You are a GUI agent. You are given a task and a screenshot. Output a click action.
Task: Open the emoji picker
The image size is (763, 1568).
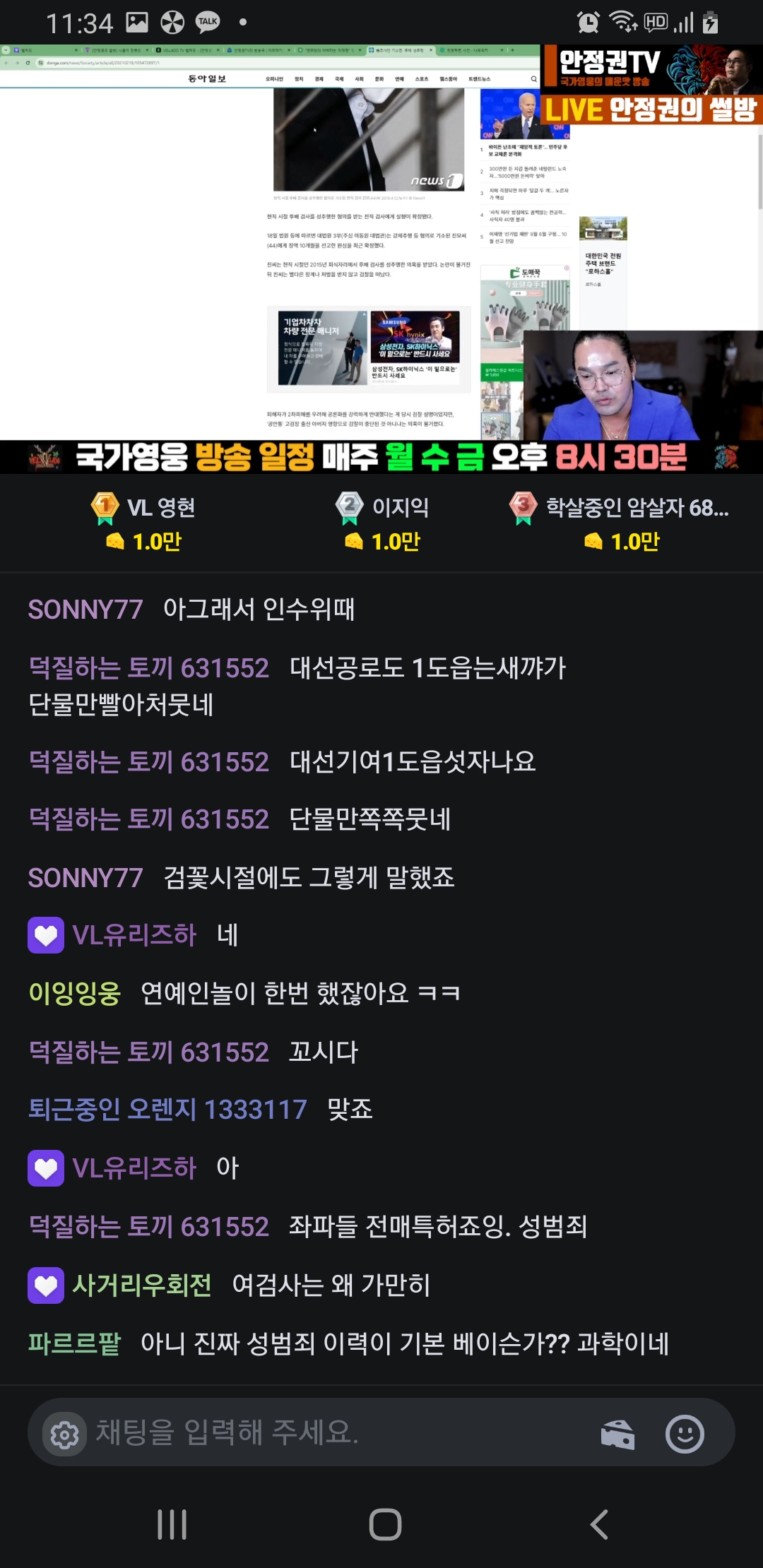(x=685, y=1435)
